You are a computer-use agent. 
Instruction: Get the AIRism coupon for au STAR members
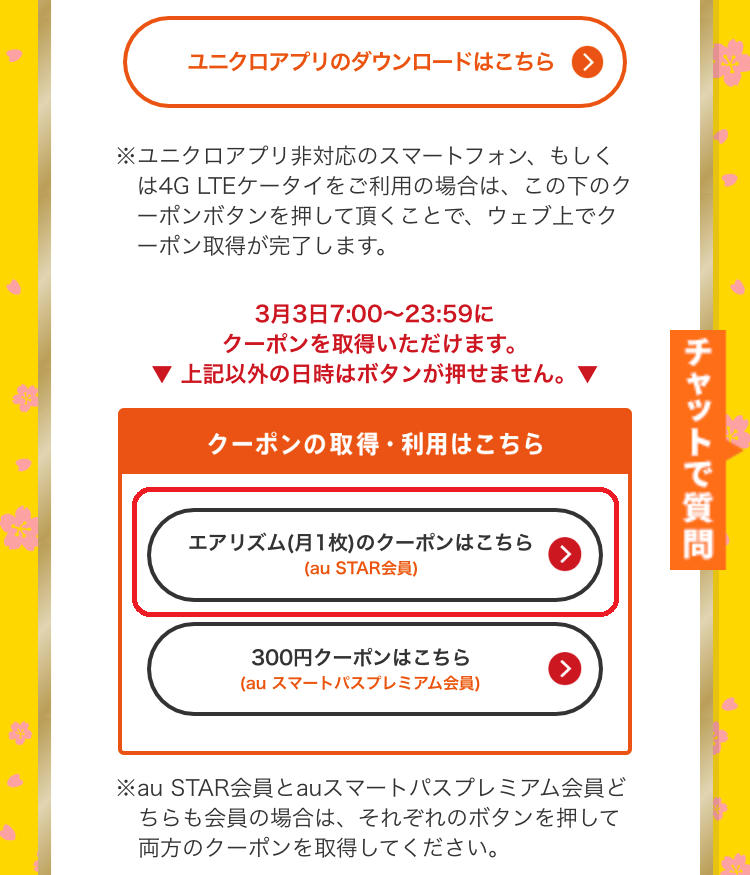point(374,554)
